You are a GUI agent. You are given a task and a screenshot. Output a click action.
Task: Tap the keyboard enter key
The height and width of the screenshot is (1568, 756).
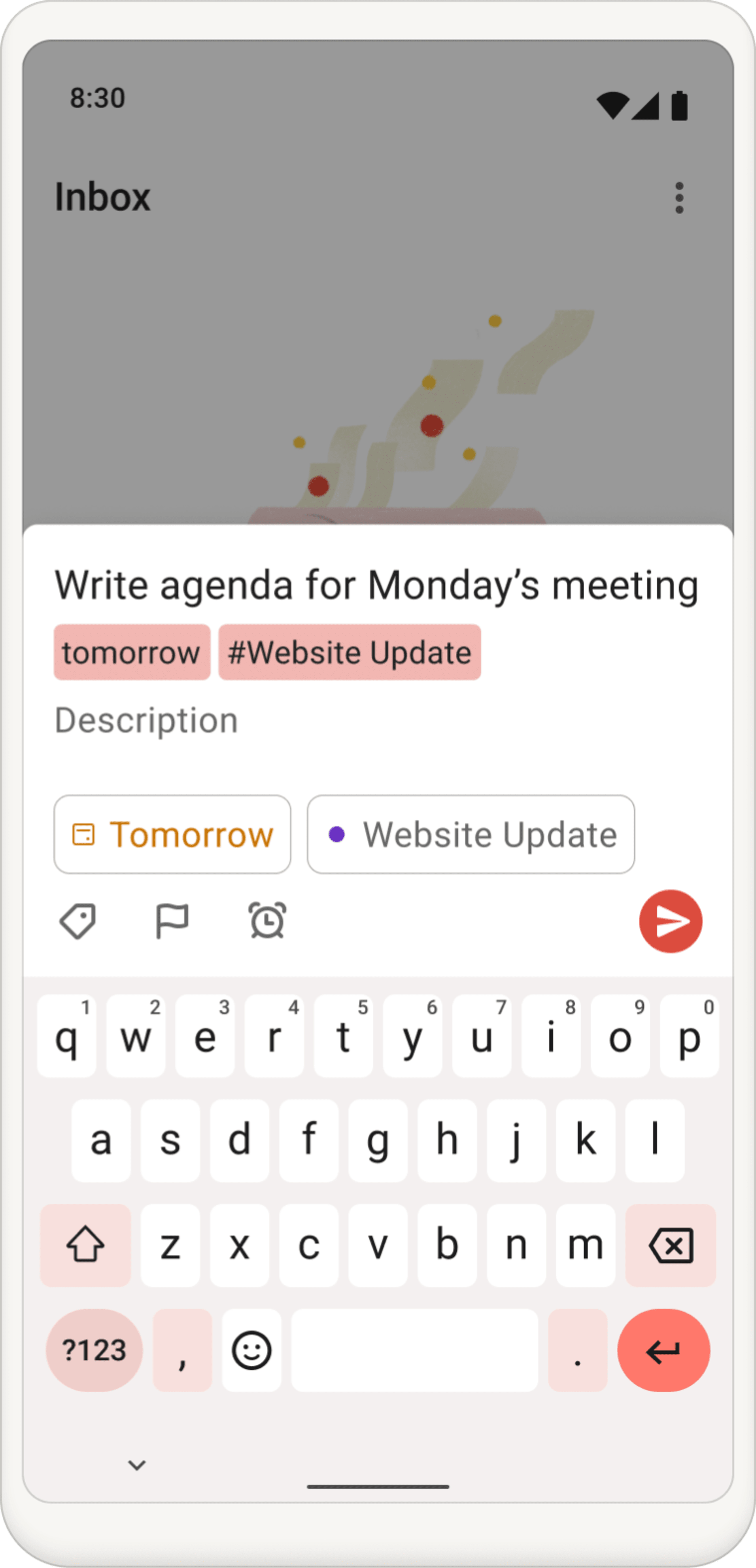coord(664,1349)
